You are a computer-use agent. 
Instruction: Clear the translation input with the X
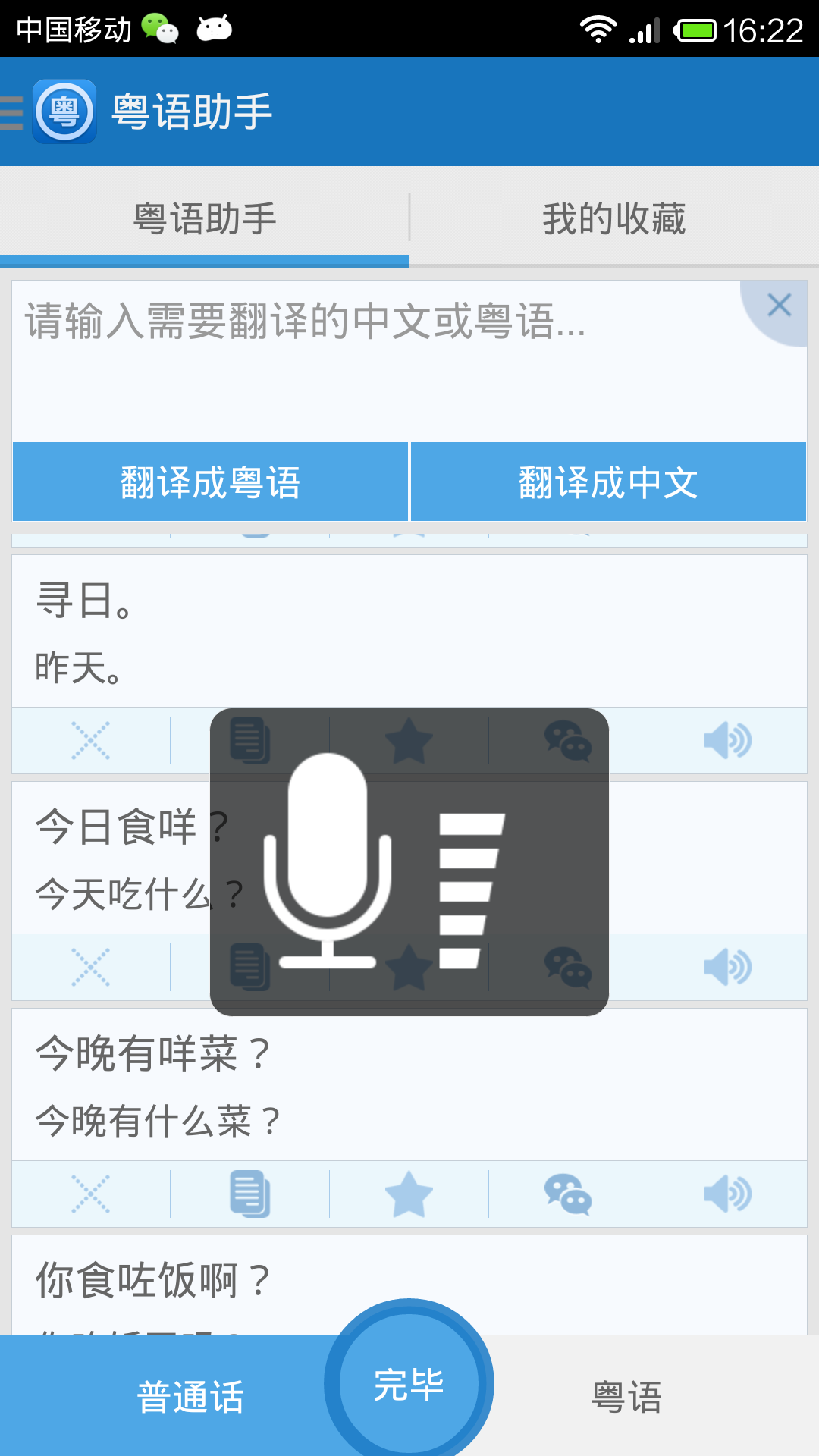(x=779, y=306)
